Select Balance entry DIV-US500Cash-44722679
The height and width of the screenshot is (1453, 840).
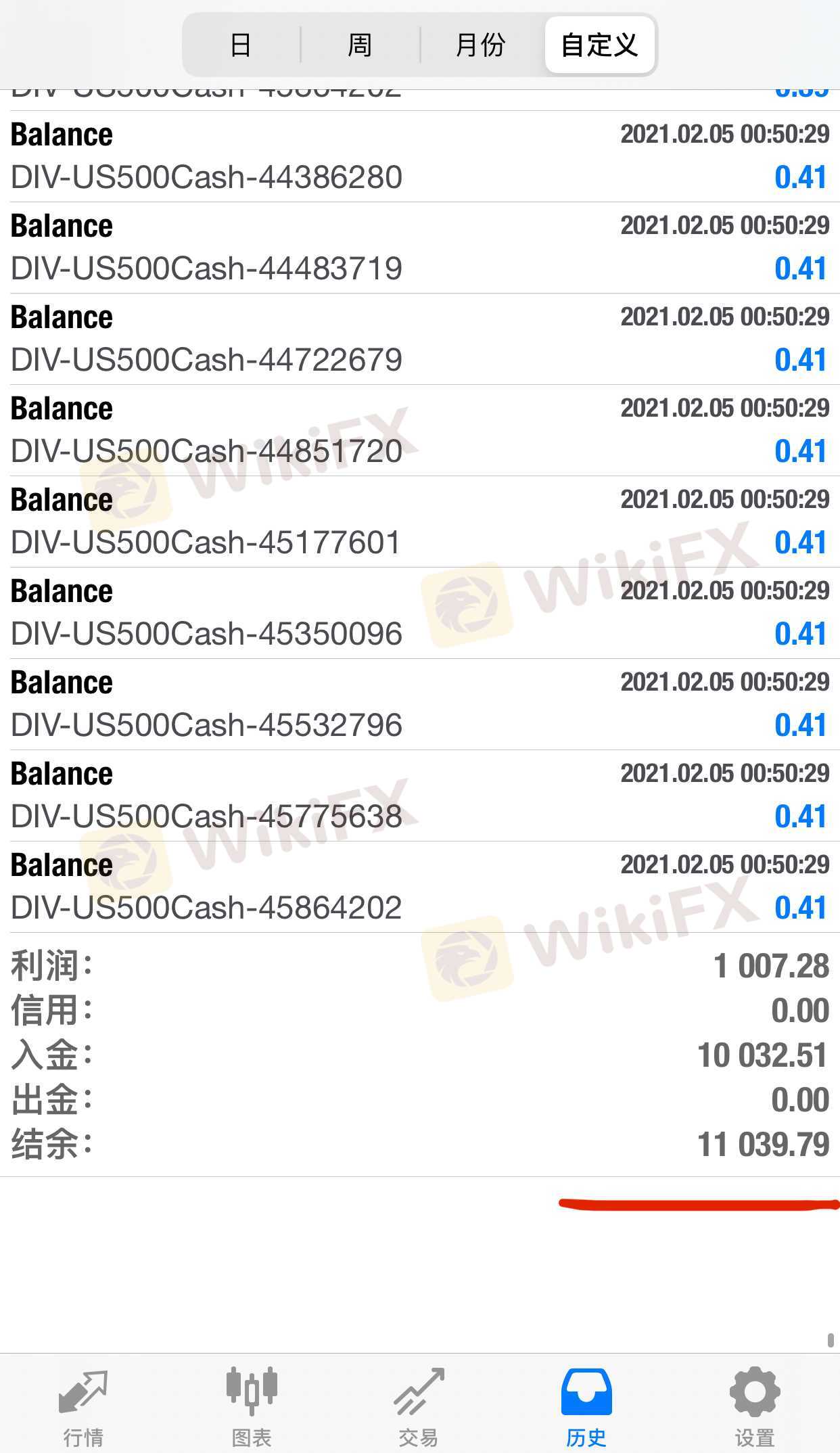point(419,339)
